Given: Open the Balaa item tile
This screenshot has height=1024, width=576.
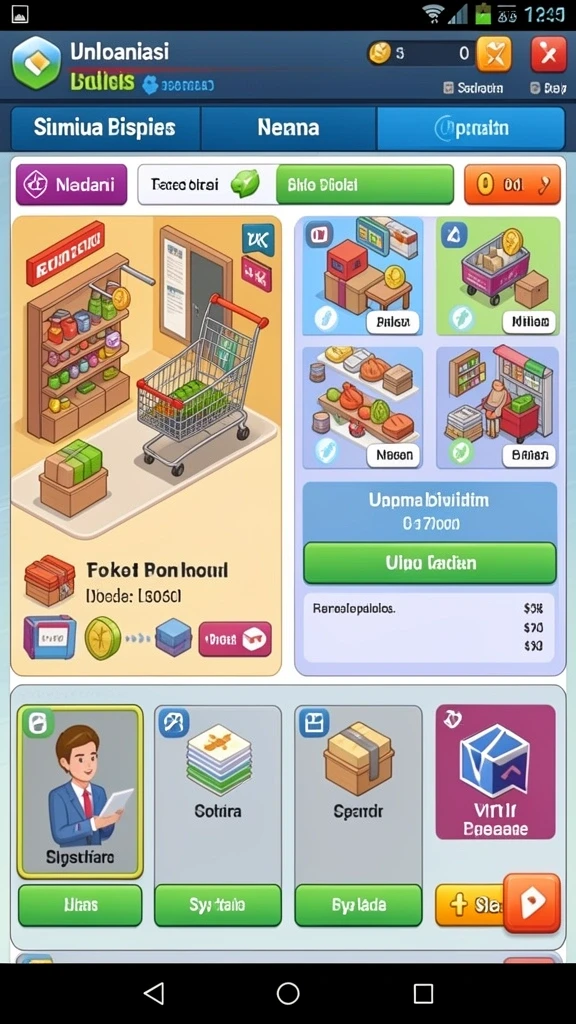Looking at the screenshot, I should 362,276.
